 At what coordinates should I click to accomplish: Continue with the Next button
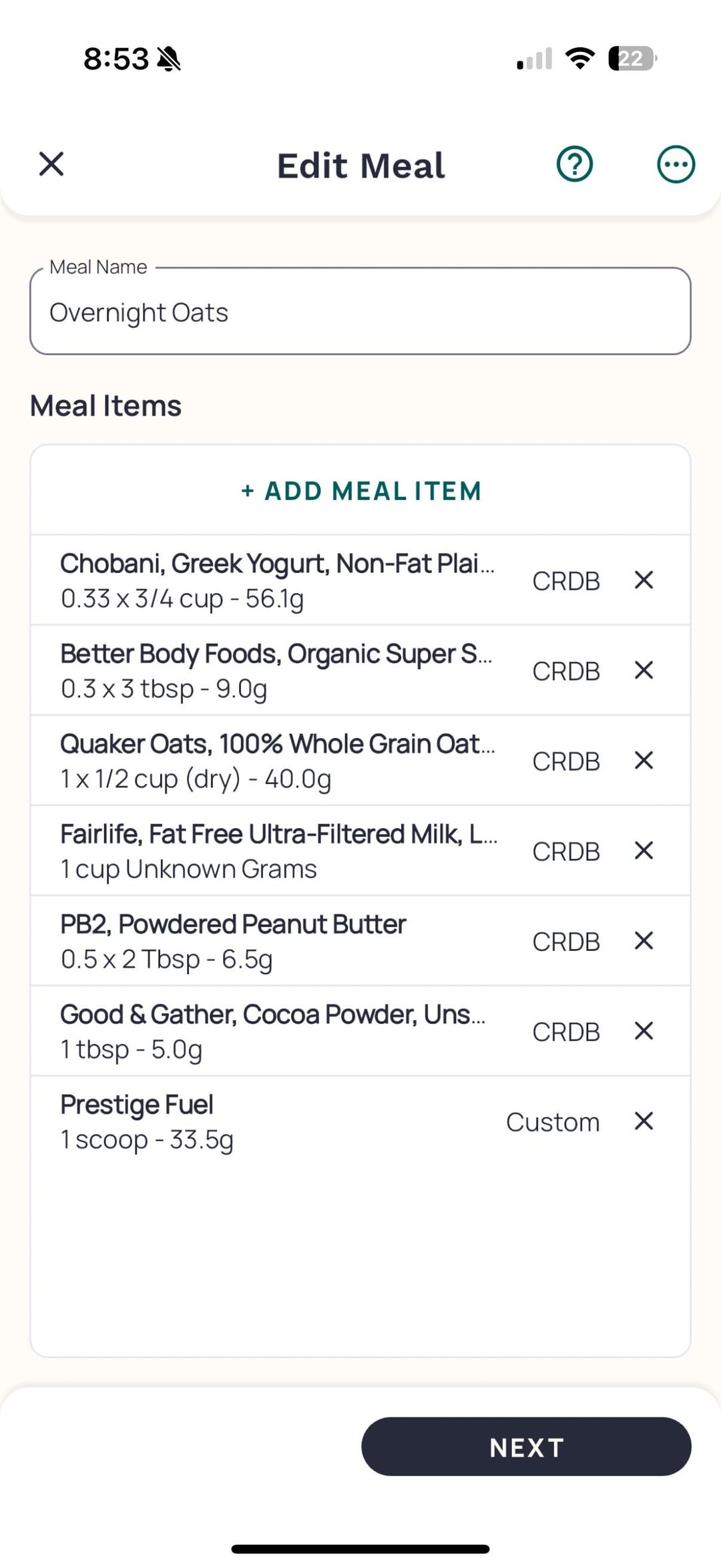point(526,1446)
